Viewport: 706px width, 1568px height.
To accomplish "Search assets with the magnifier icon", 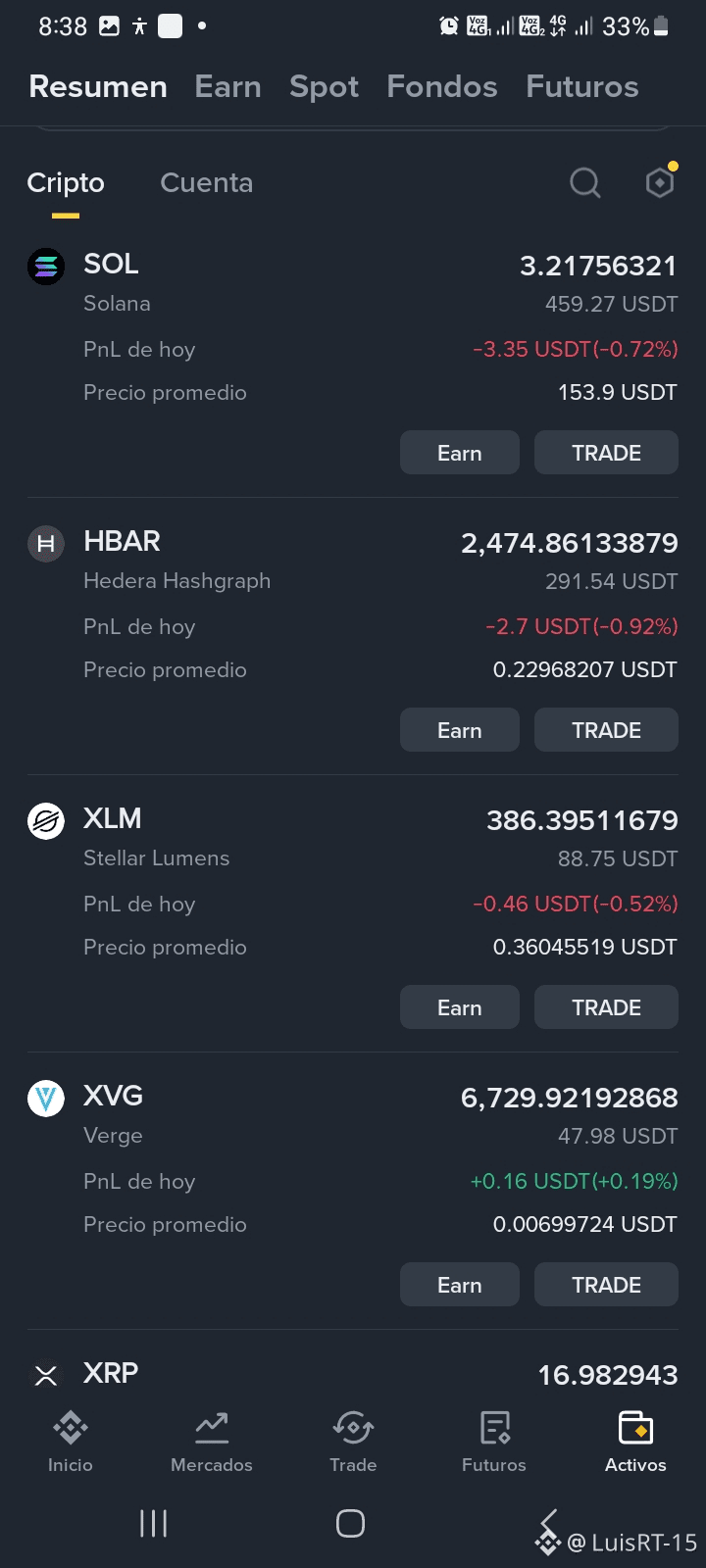I will (x=584, y=182).
